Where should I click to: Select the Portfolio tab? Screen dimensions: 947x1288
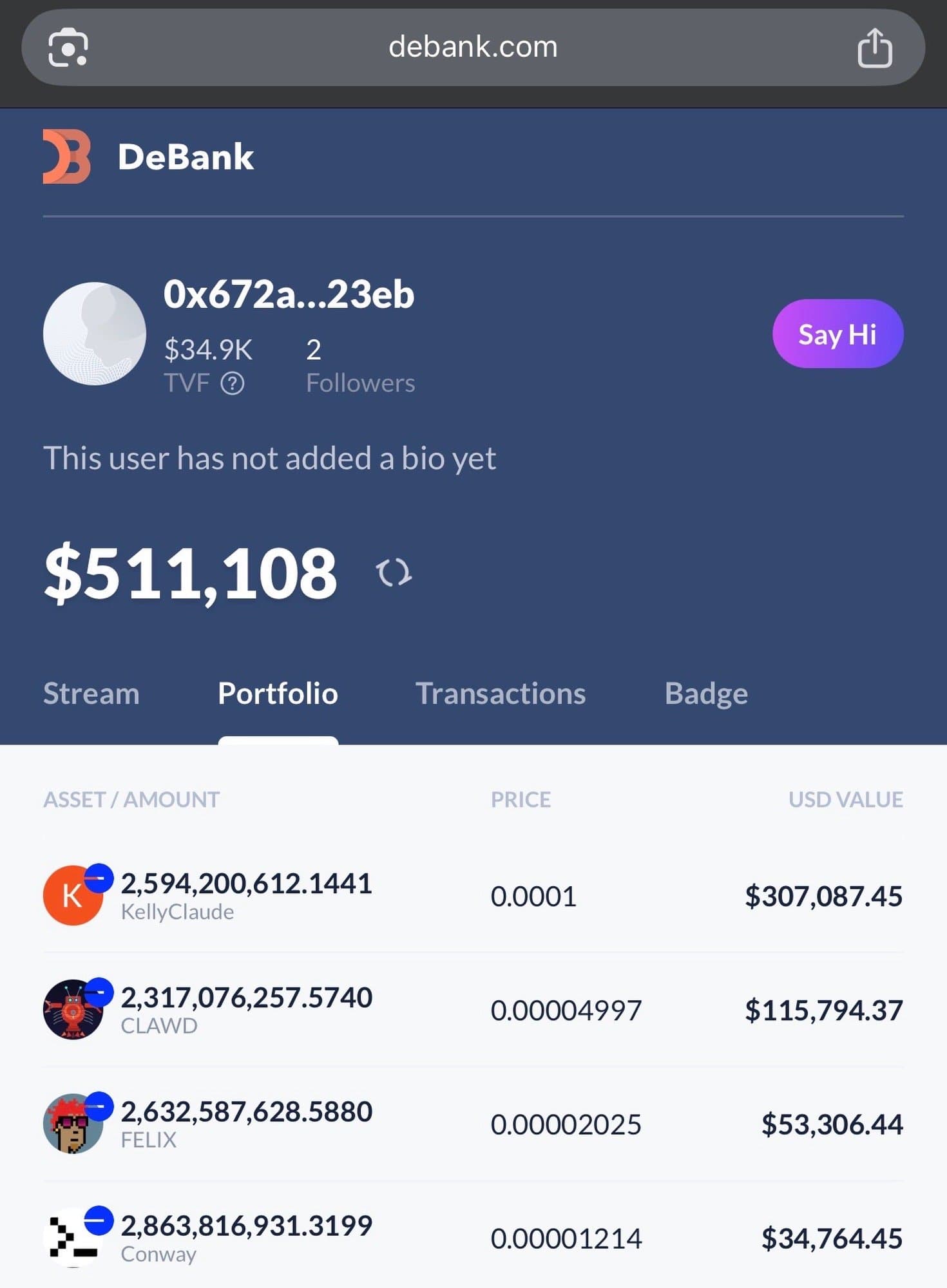278,694
